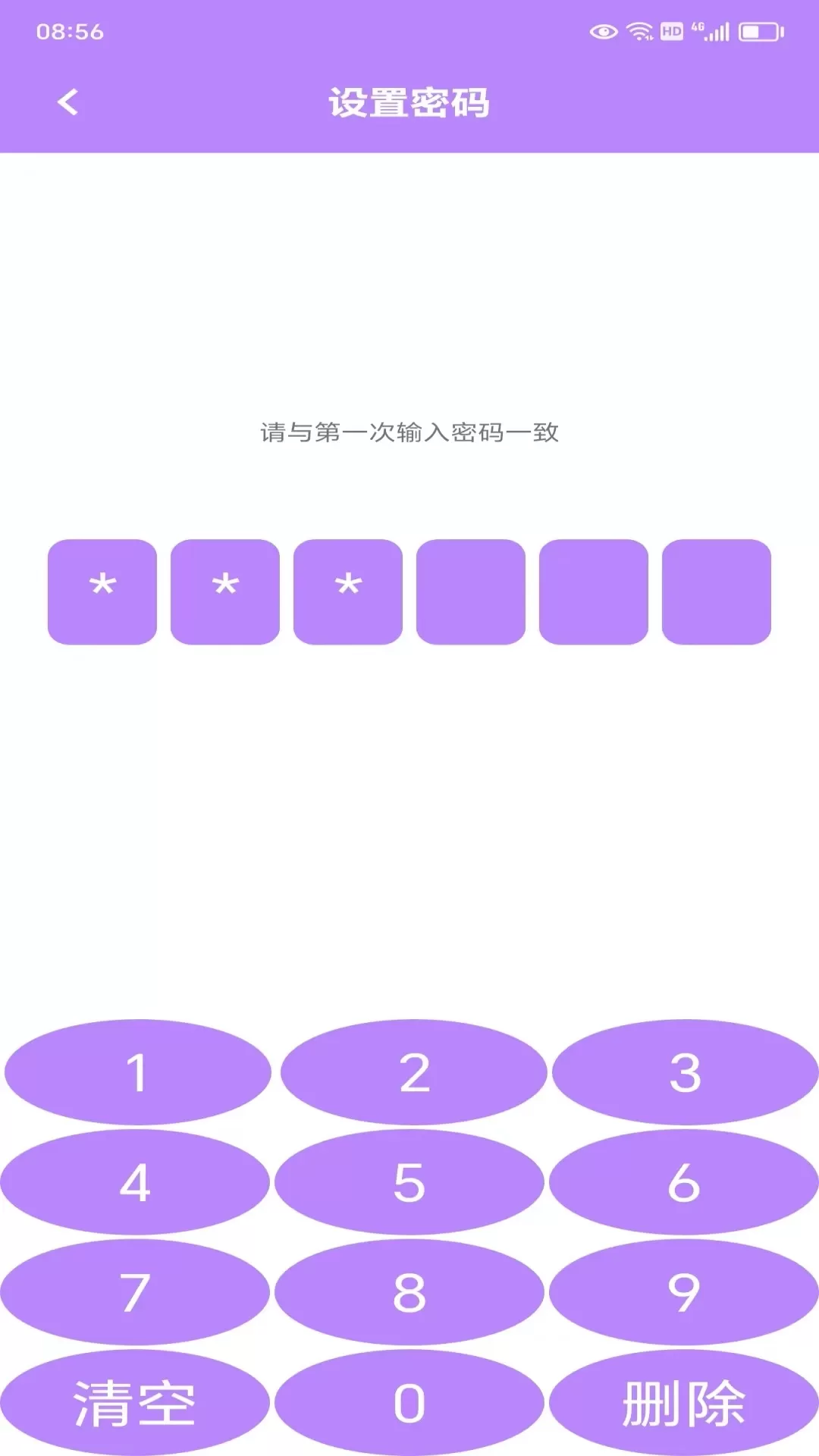Enter digit 9
Screen dimensions: 819x1456
pyautogui.click(x=683, y=1292)
